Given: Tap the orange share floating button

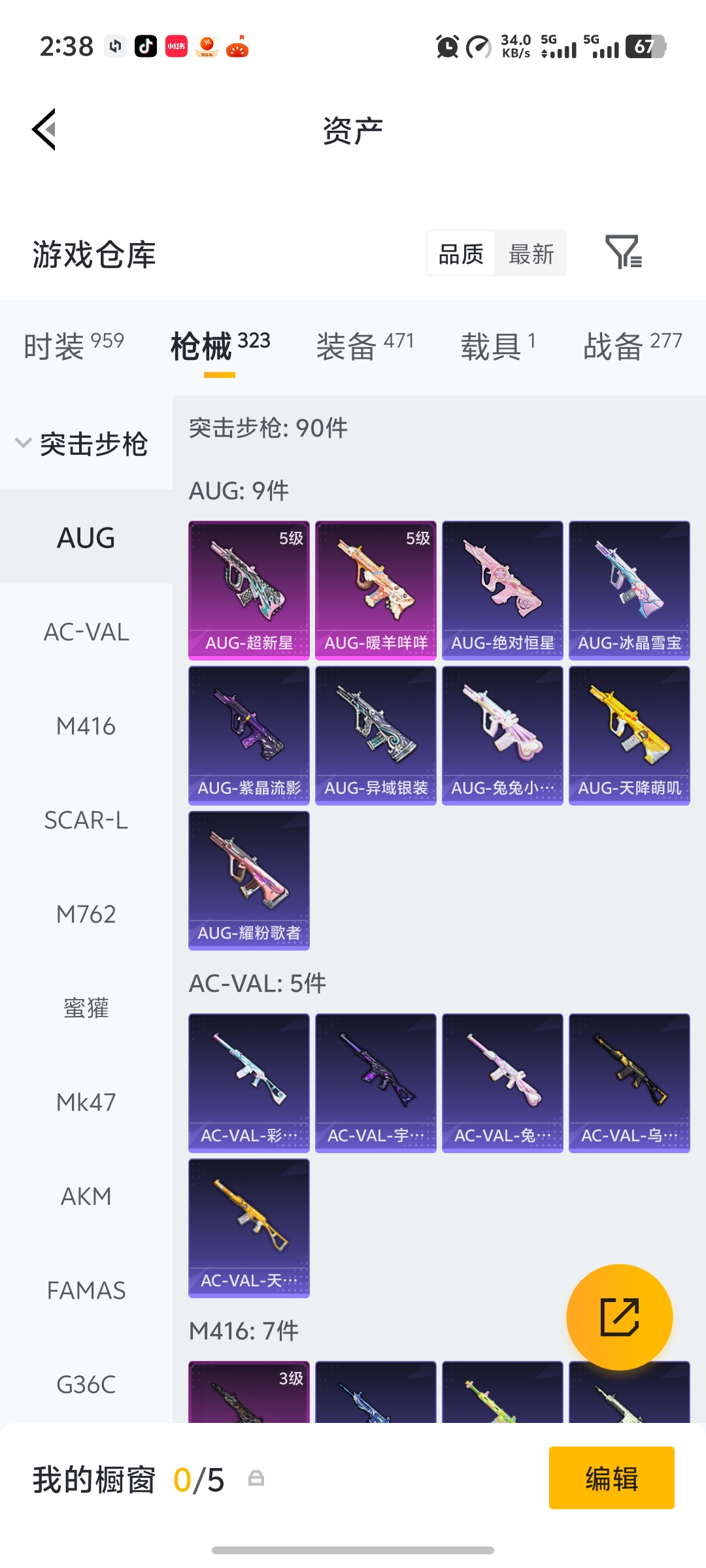Looking at the screenshot, I should point(619,1317).
